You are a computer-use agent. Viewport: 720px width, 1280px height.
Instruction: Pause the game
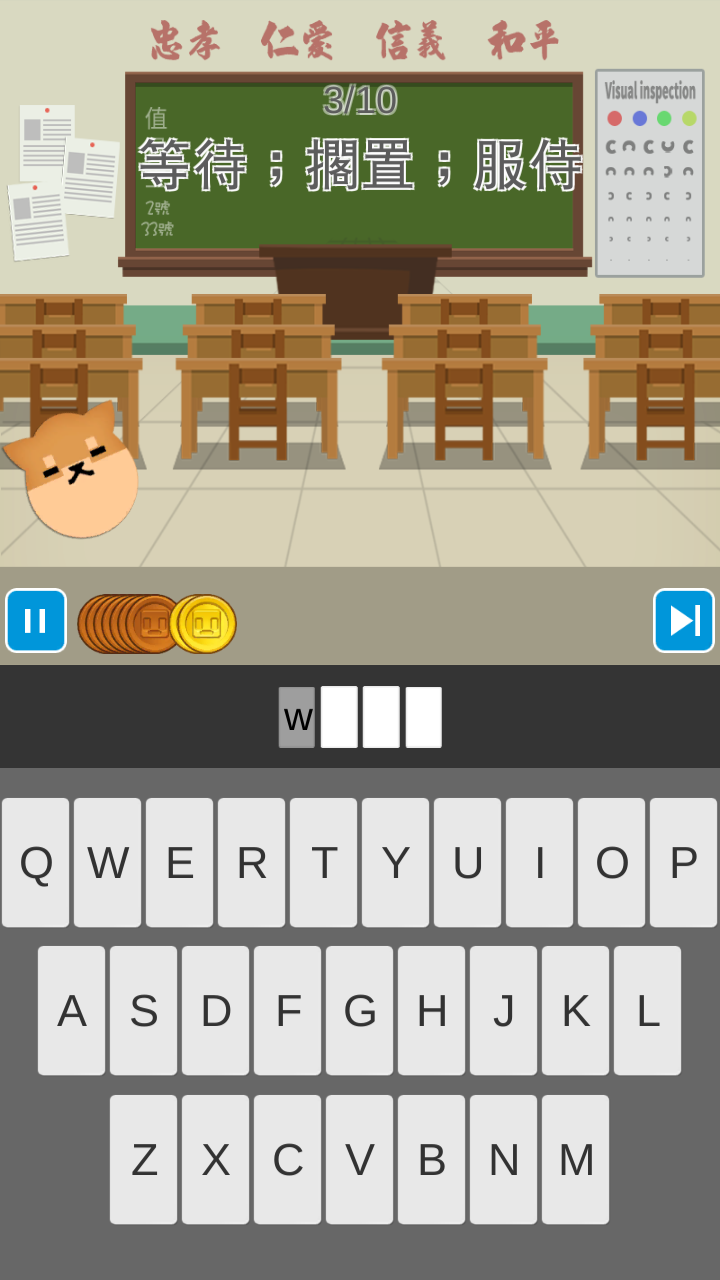[36, 621]
